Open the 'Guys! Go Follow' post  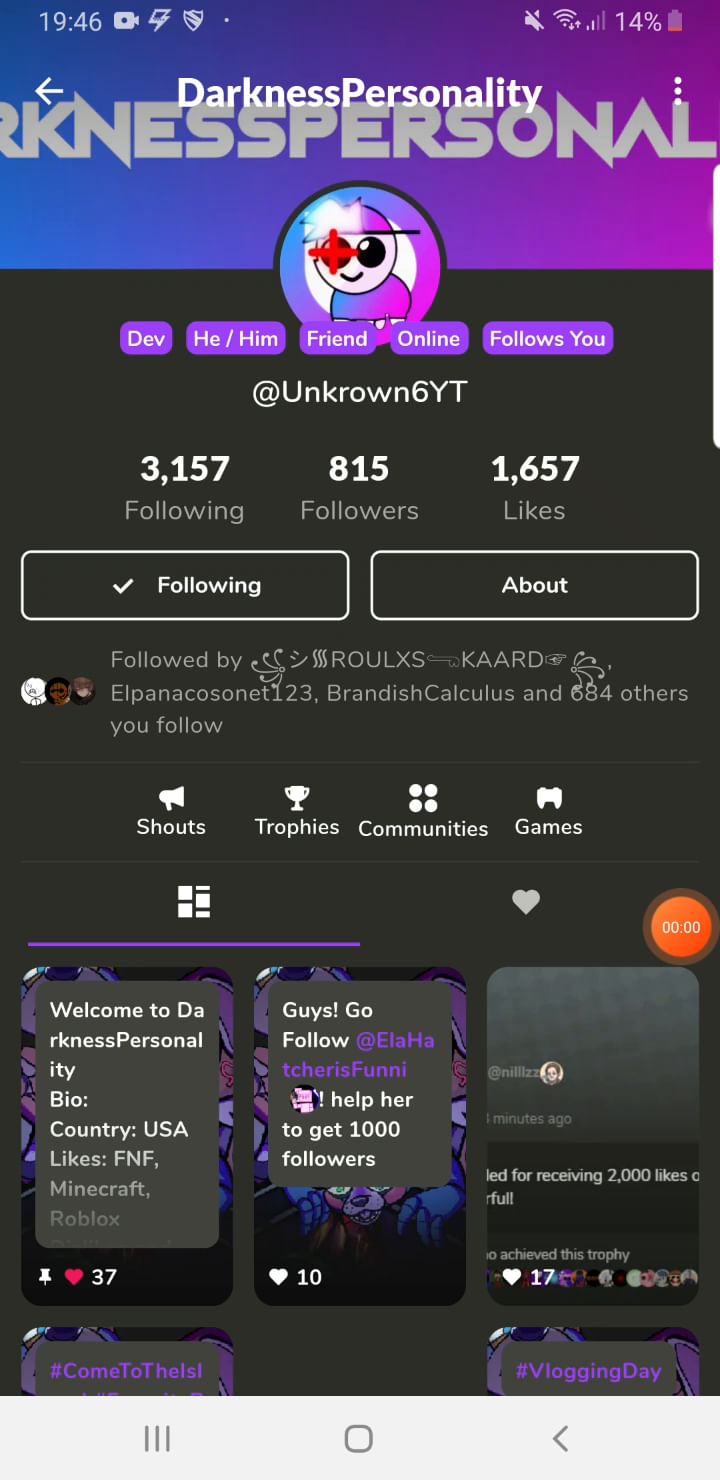360,1136
